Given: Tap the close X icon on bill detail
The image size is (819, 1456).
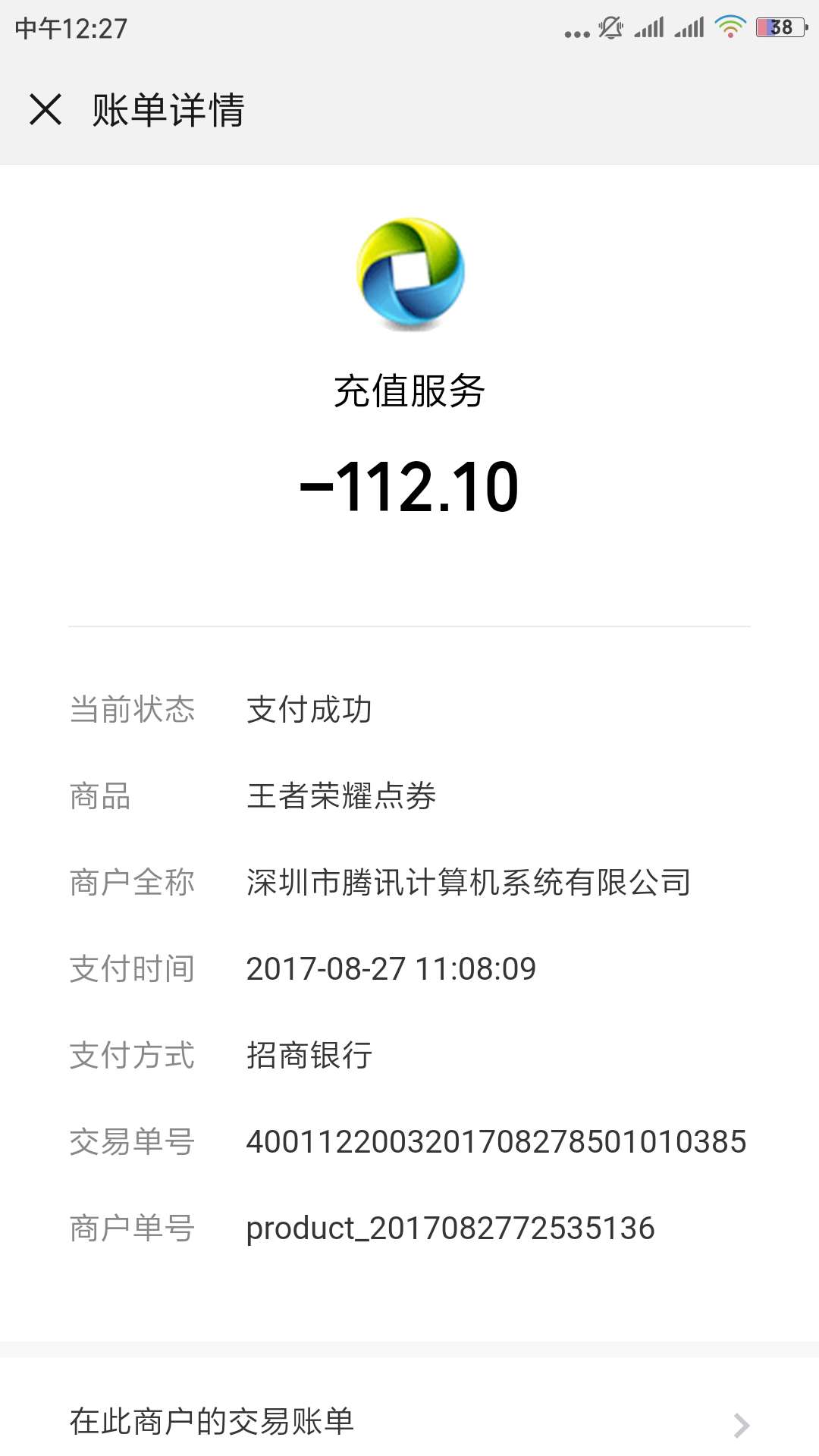Looking at the screenshot, I should pyautogui.click(x=47, y=110).
